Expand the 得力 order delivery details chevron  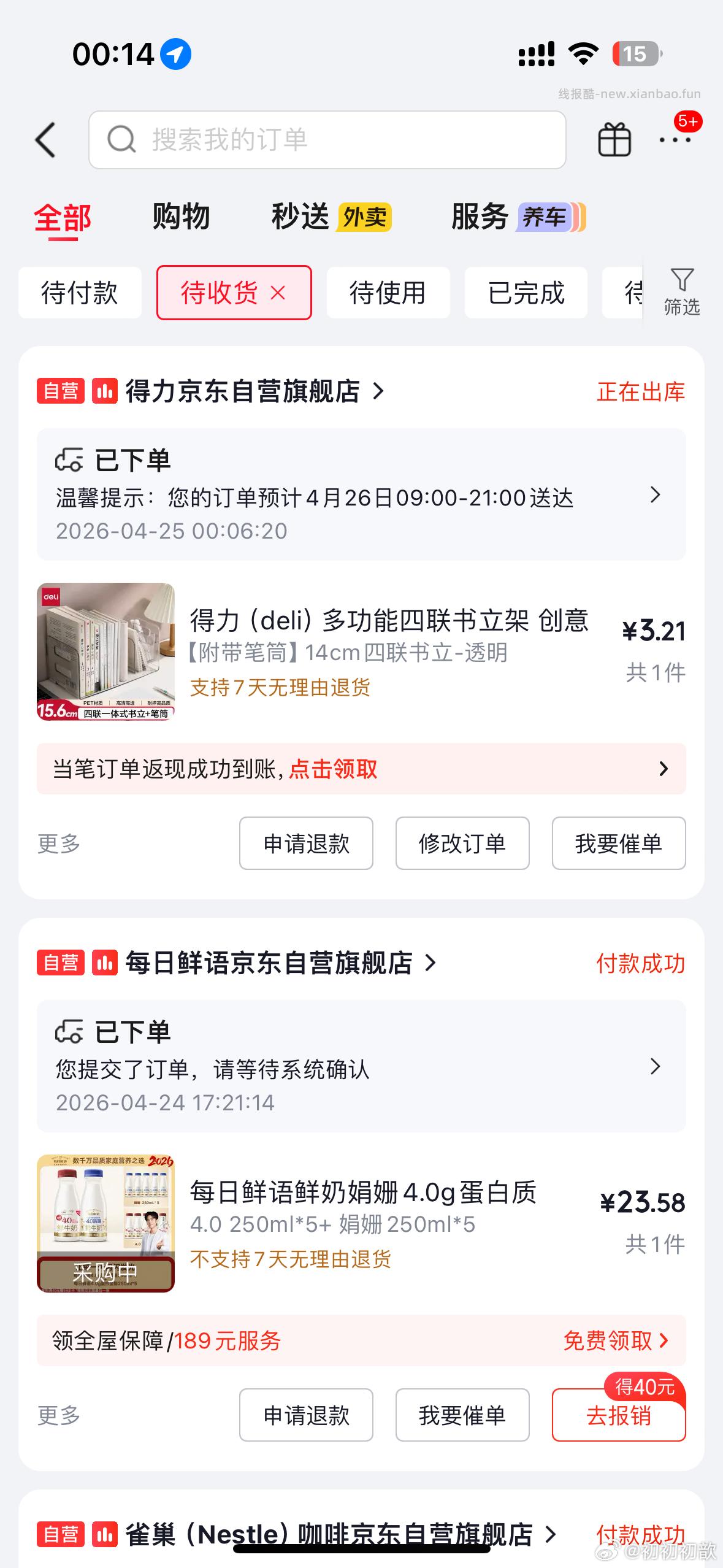(x=656, y=495)
